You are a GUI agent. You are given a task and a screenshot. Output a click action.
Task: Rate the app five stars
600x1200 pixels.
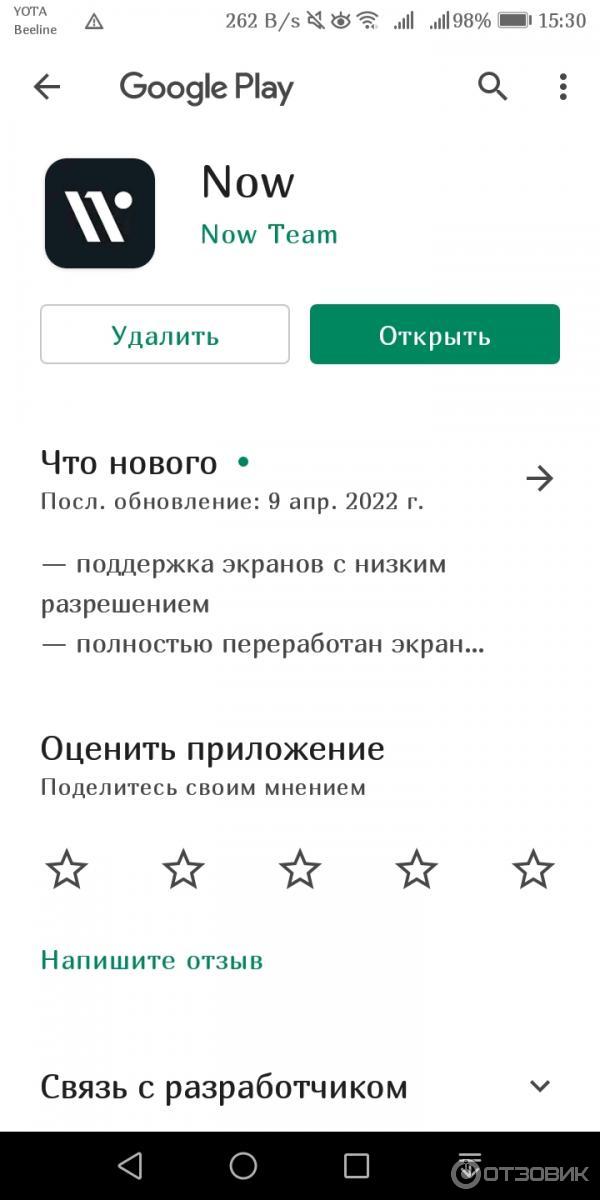click(x=533, y=869)
